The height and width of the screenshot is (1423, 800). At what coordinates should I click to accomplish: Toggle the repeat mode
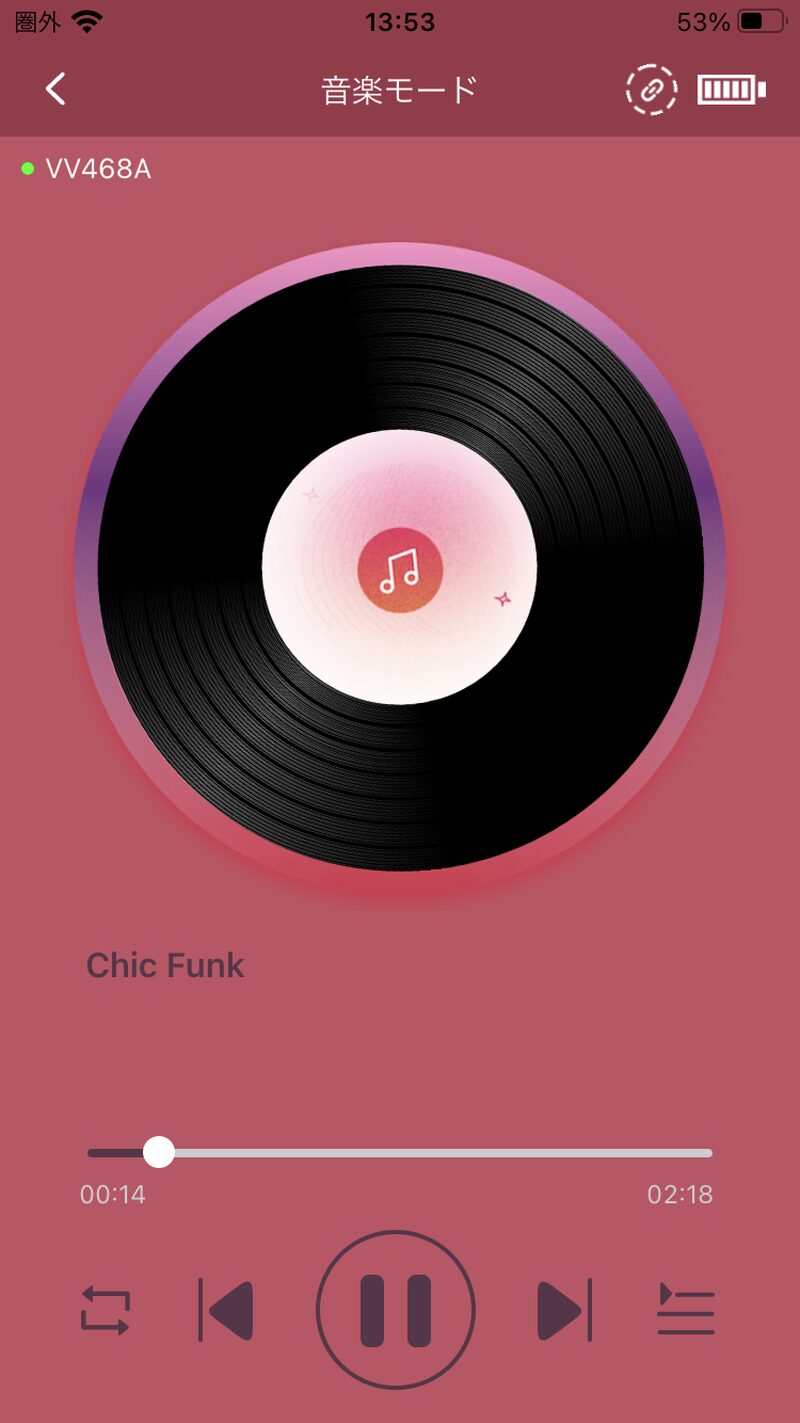coord(106,1310)
